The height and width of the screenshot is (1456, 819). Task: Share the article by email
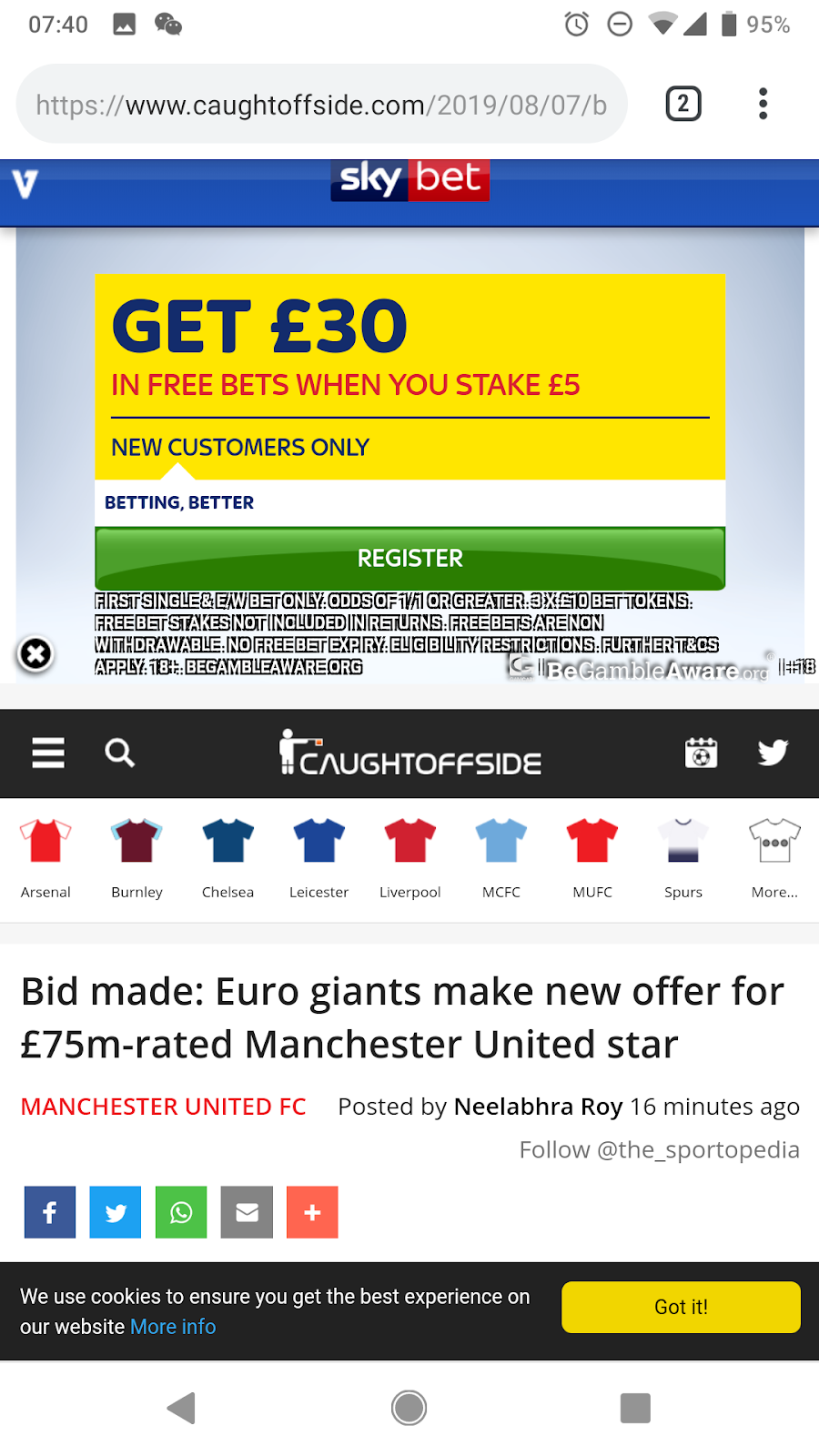pos(247,1212)
